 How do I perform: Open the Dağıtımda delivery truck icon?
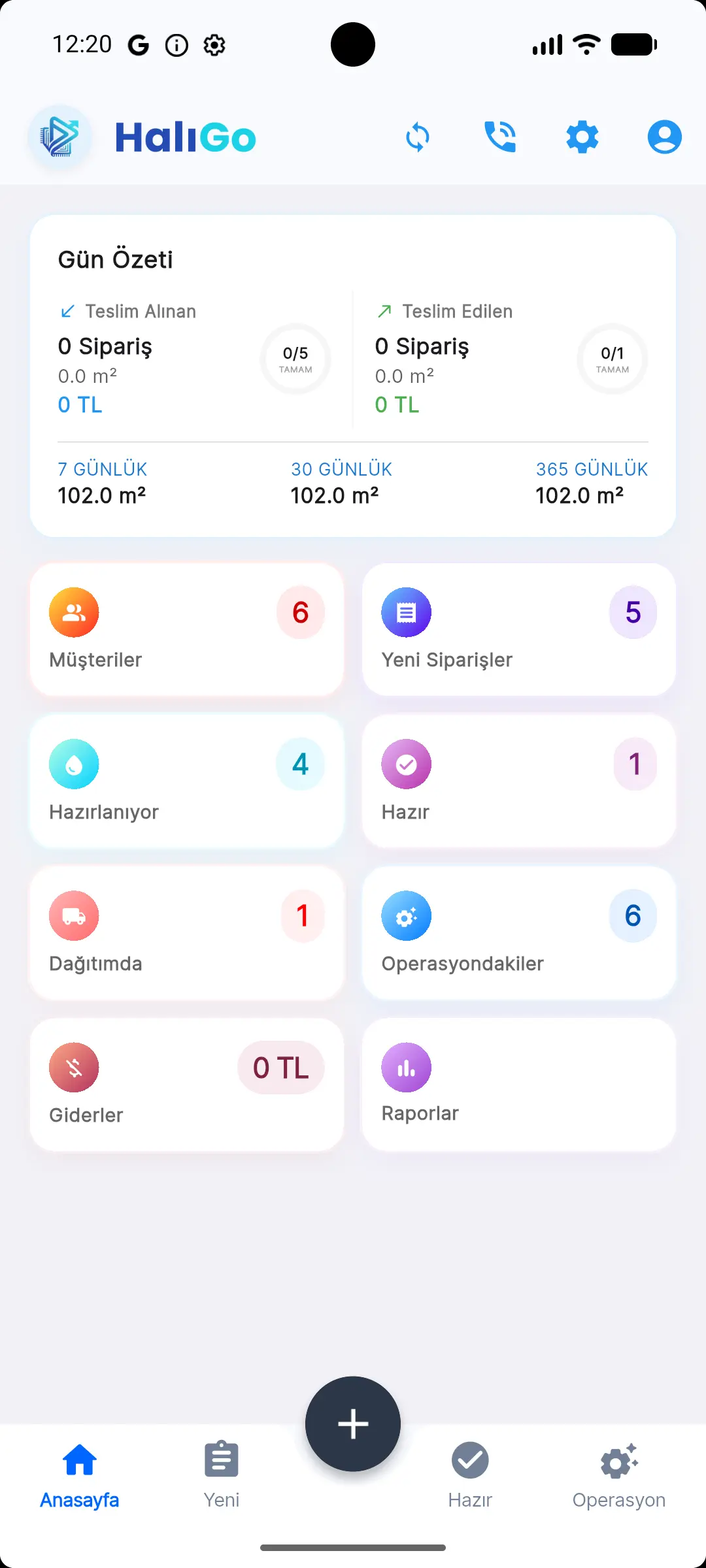point(74,915)
